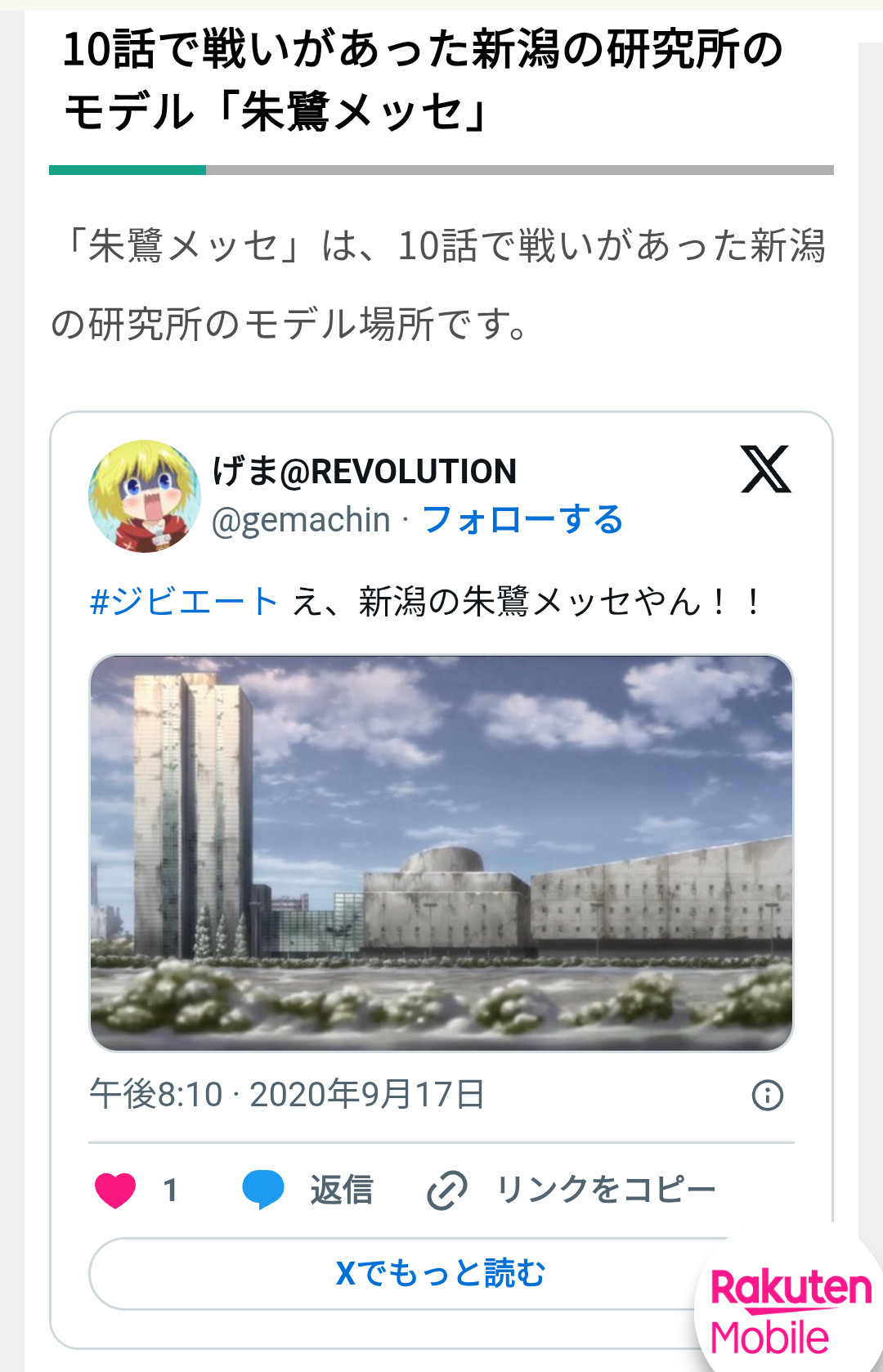The width and height of the screenshot is (883, 1372).
Task: Open the tweet info icon
Action: click(767, 1095)
